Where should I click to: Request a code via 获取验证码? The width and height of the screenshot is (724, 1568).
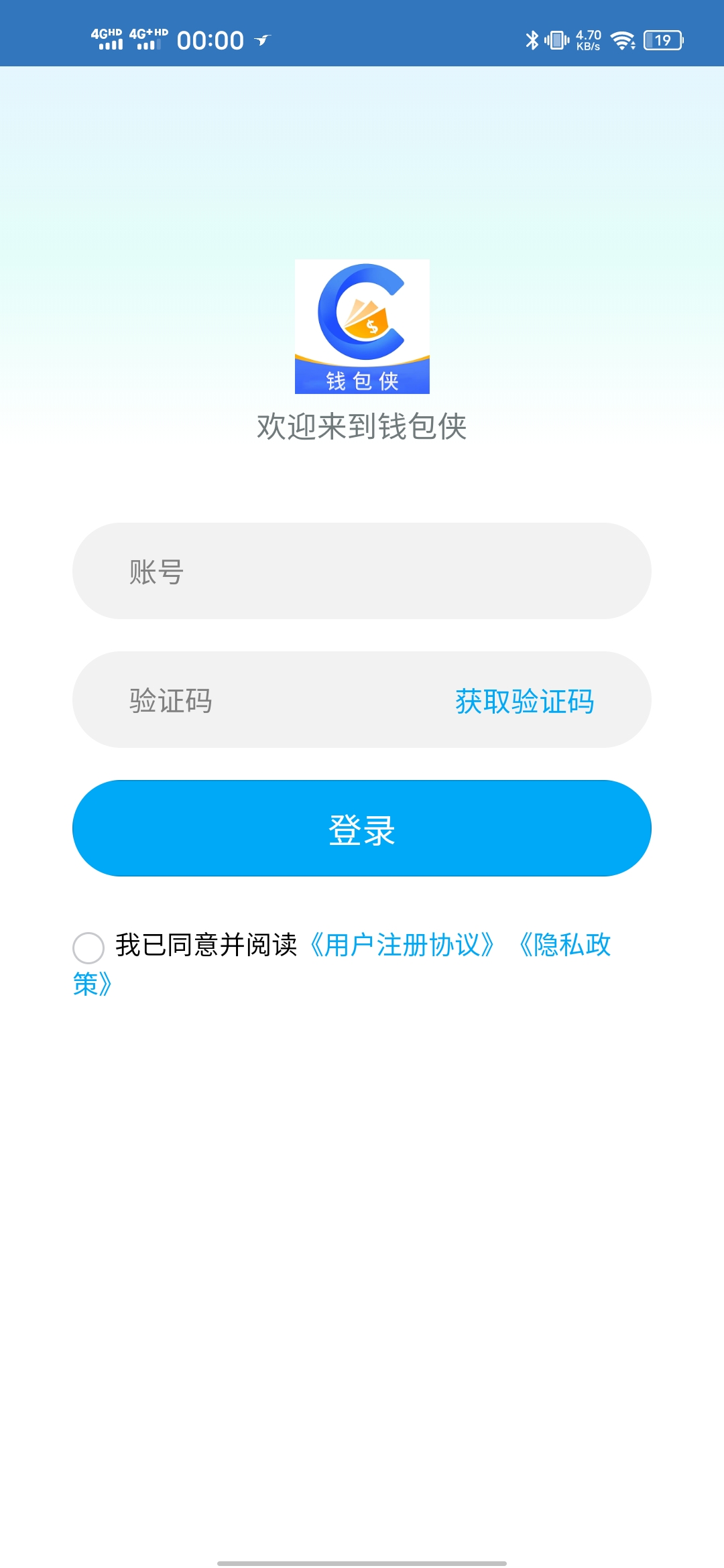[x=524, y=701]
